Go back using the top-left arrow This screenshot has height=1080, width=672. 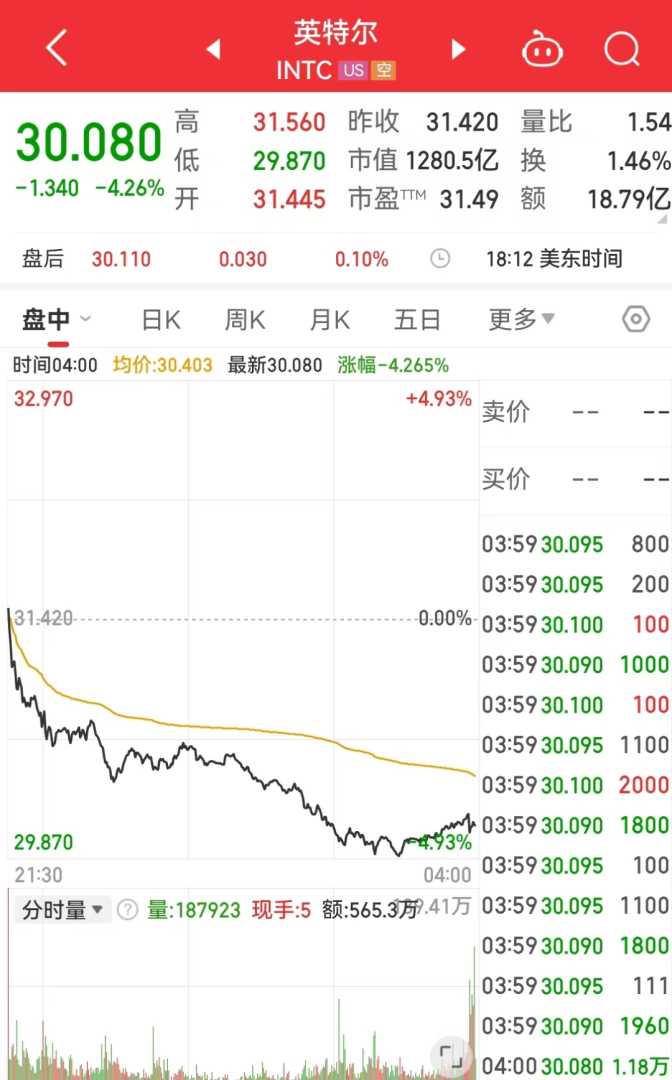point(57,48)
